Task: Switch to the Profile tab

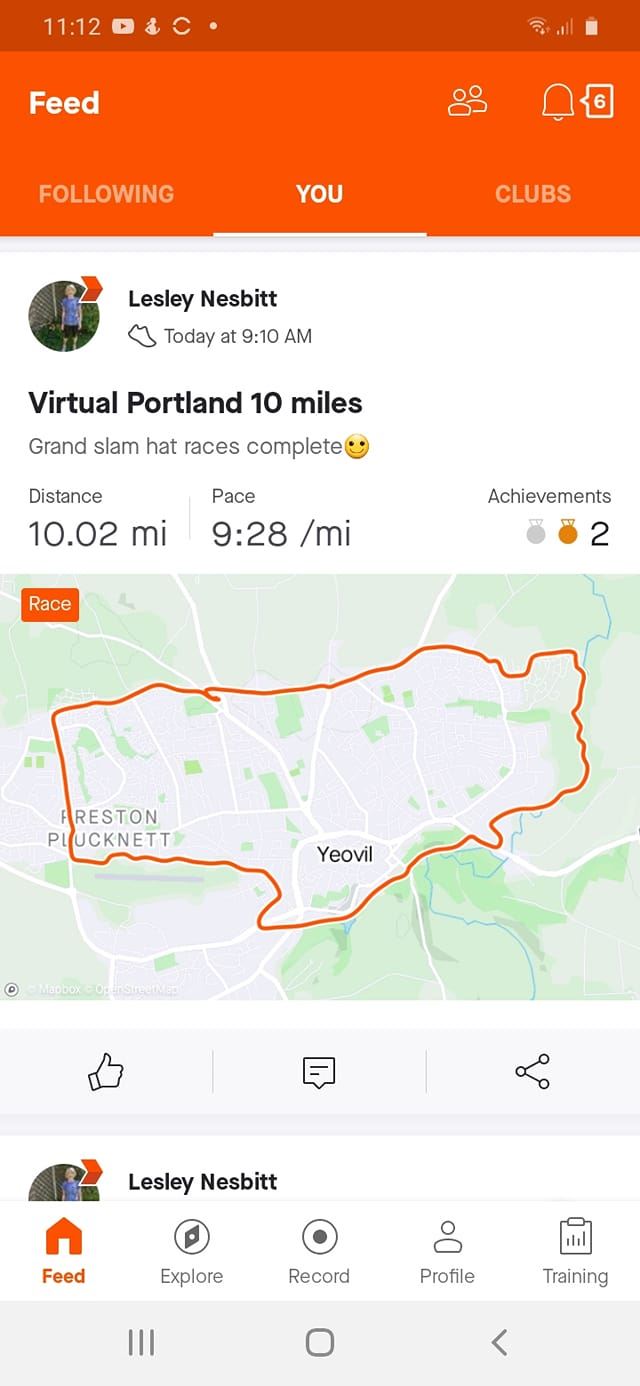Action: pyautogui.click(x=447, y=1251)
